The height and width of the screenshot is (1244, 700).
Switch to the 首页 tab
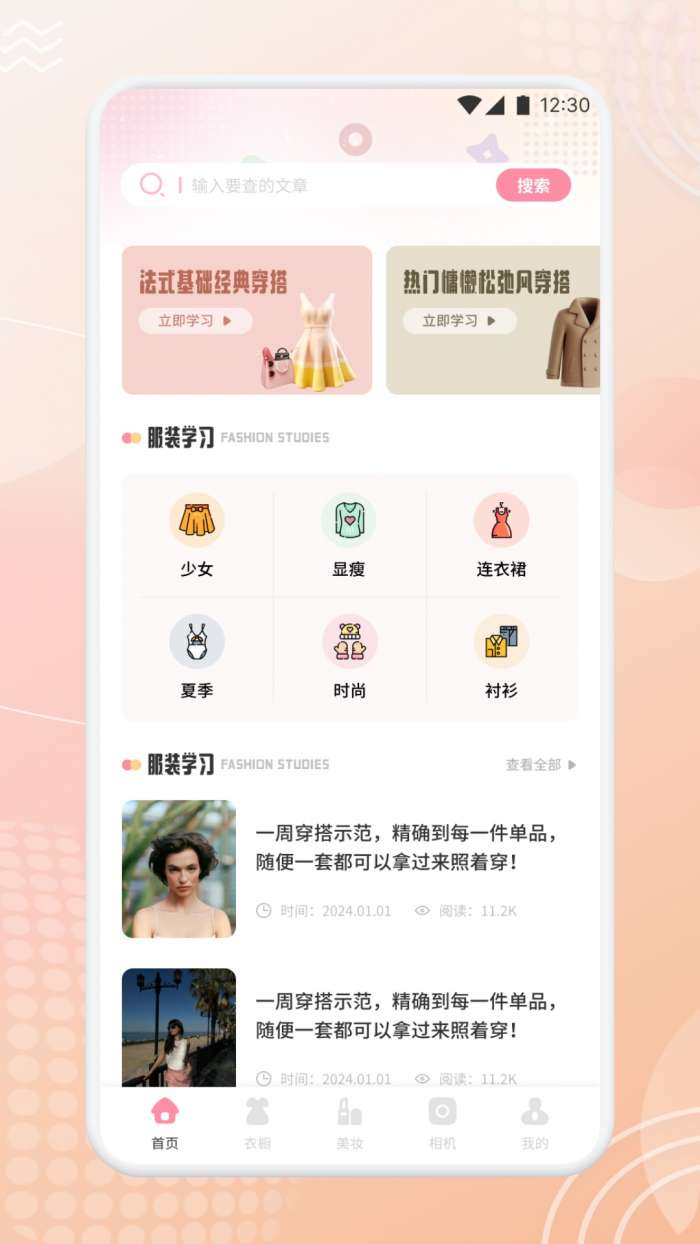point(165,1123)
